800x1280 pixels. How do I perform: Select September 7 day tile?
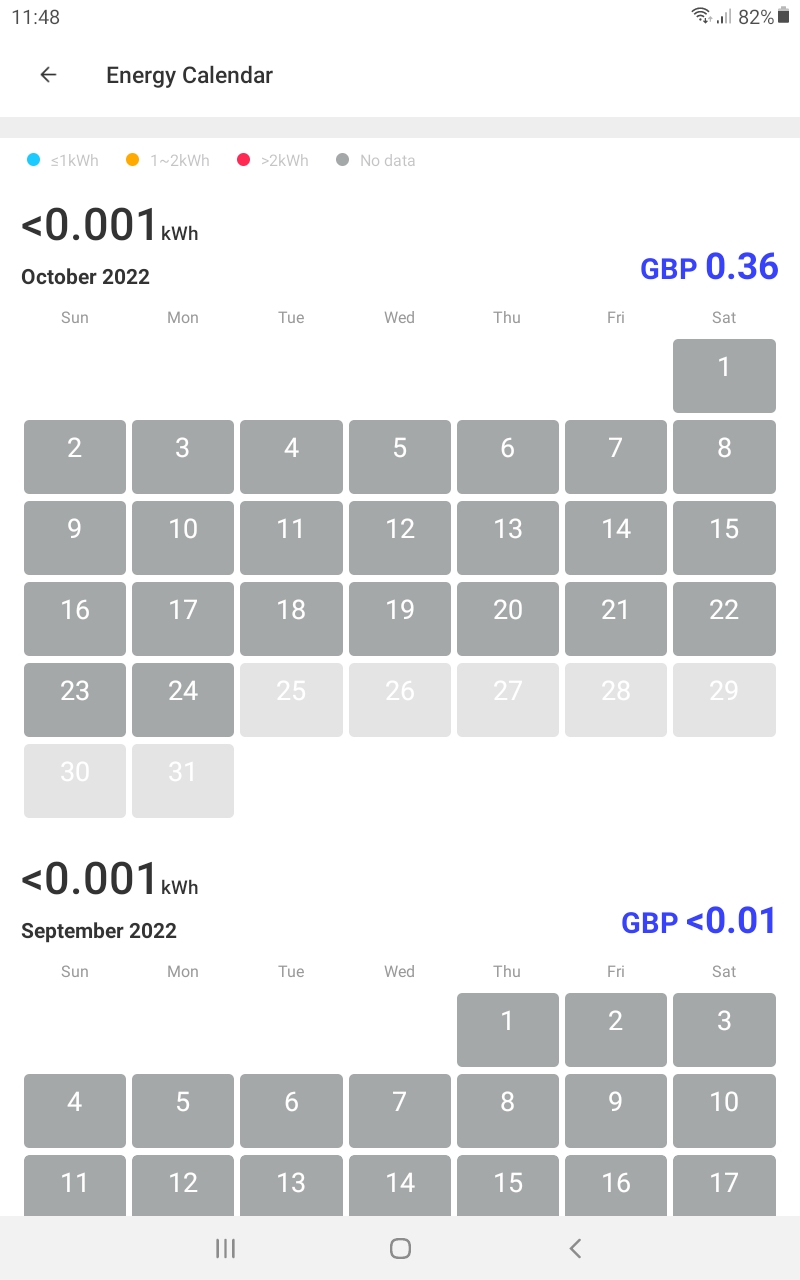[400, 1111]
